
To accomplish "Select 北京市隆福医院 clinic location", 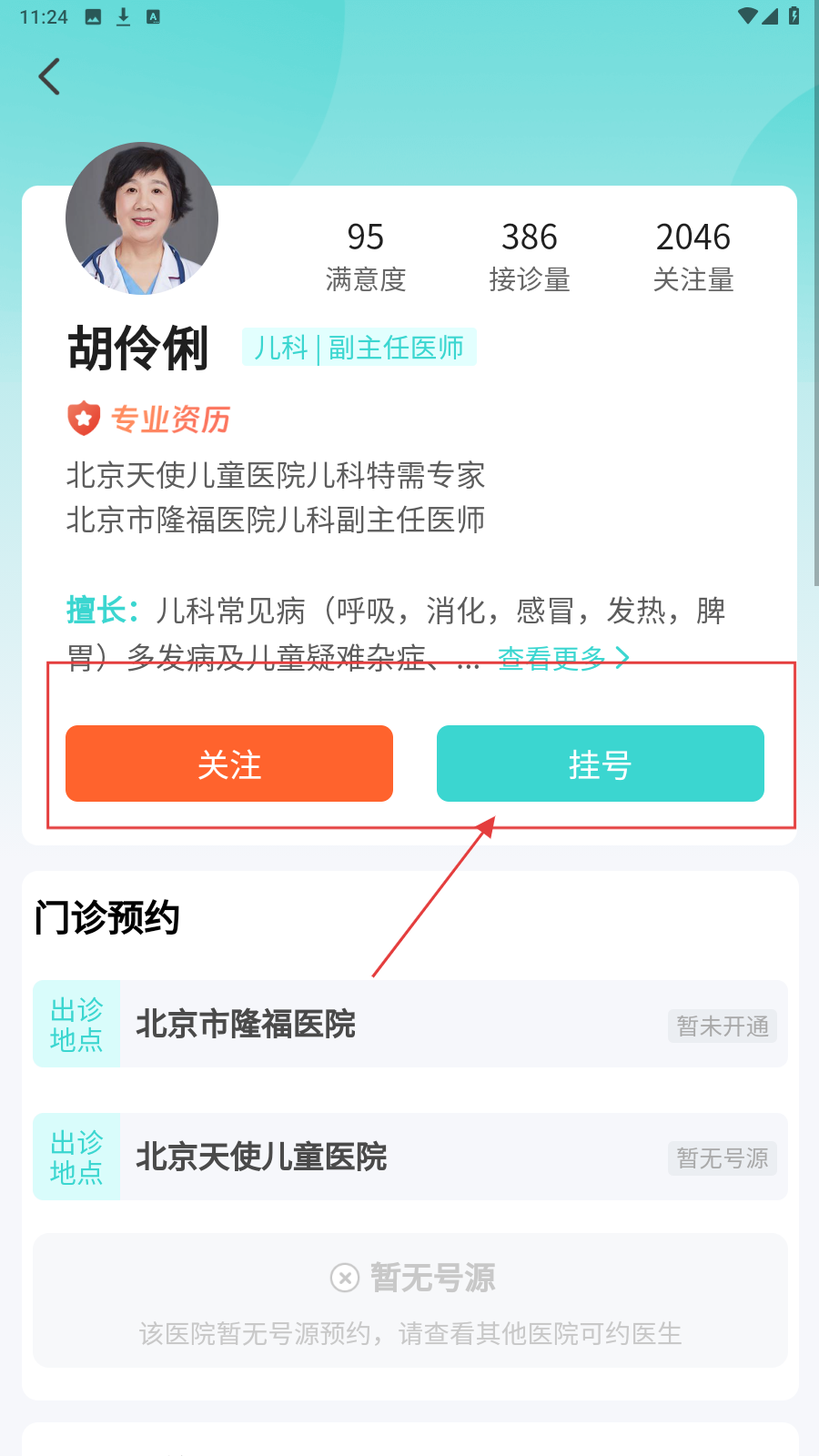I will coord(409,1024).
